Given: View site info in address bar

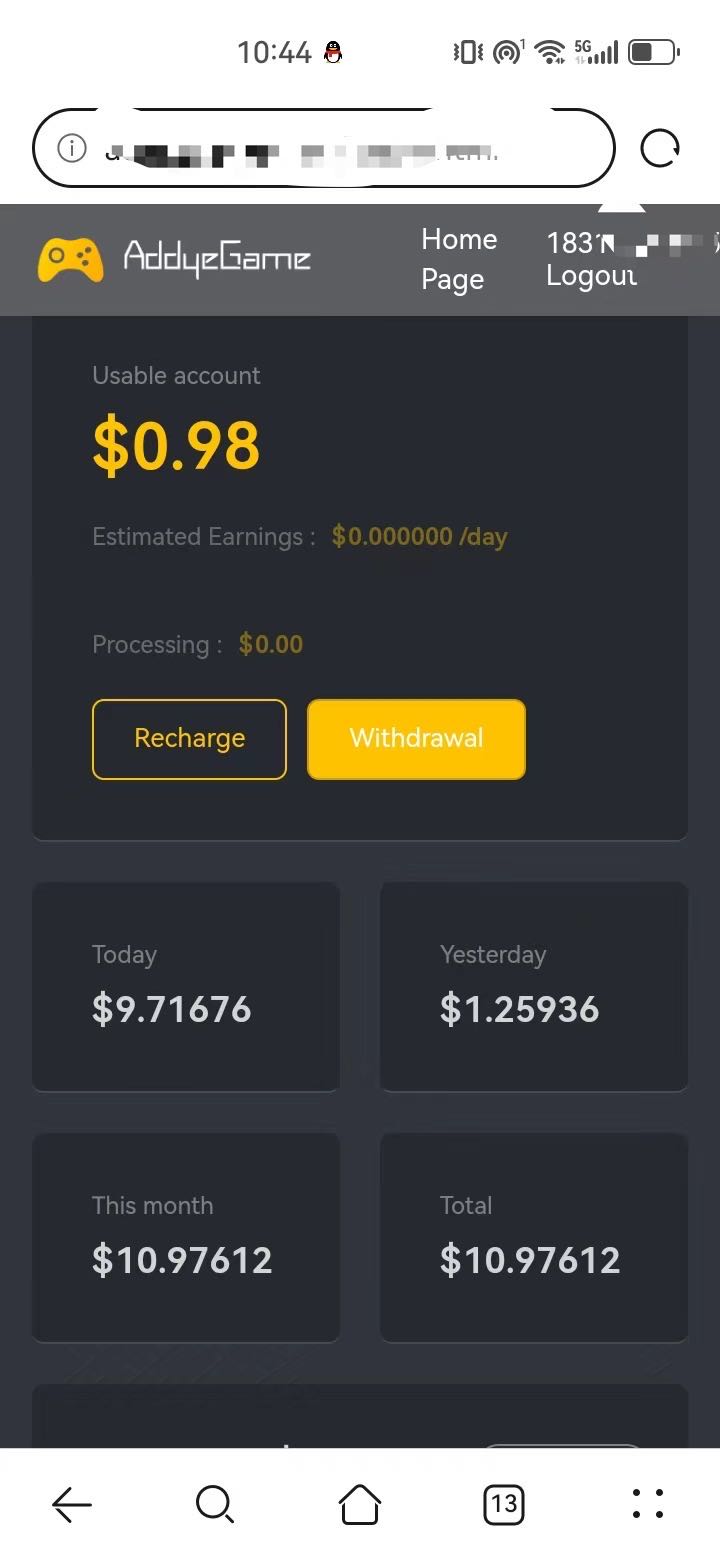Looking at the screenshot, I should [x=72, y=149].
